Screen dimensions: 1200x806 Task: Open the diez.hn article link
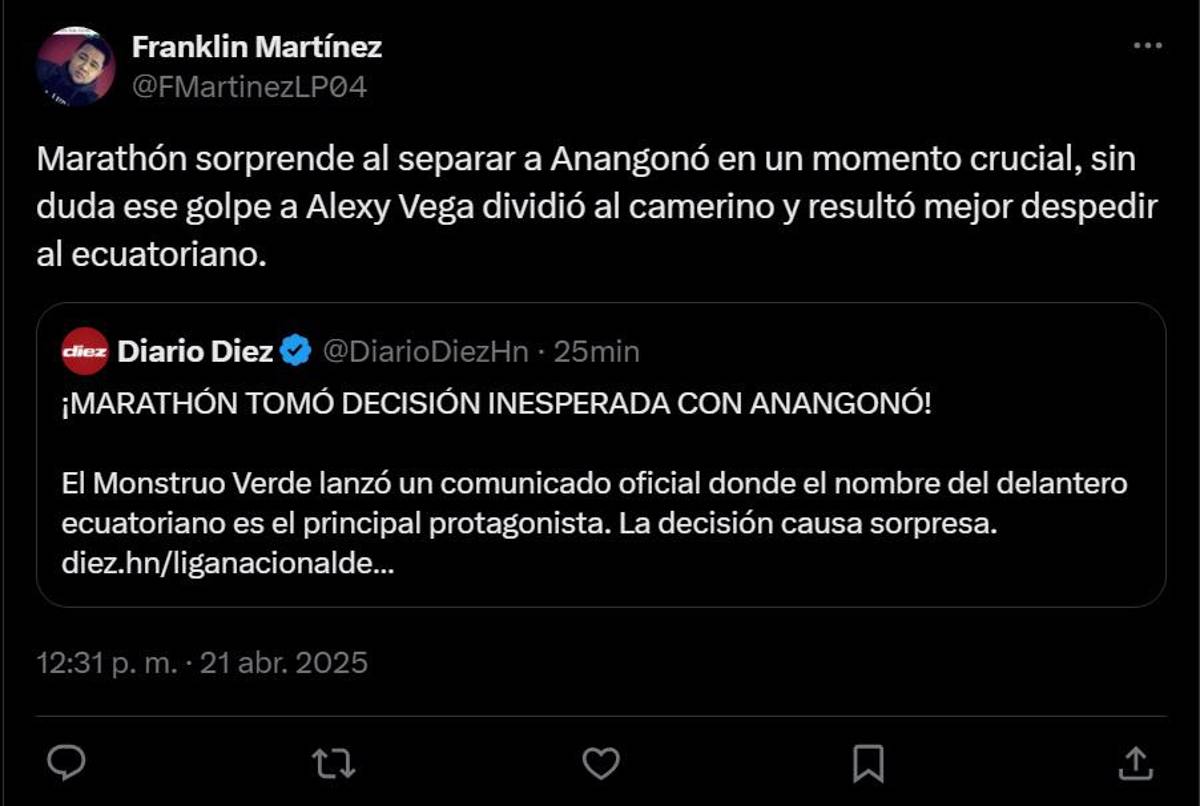click(x=228, y=565)
